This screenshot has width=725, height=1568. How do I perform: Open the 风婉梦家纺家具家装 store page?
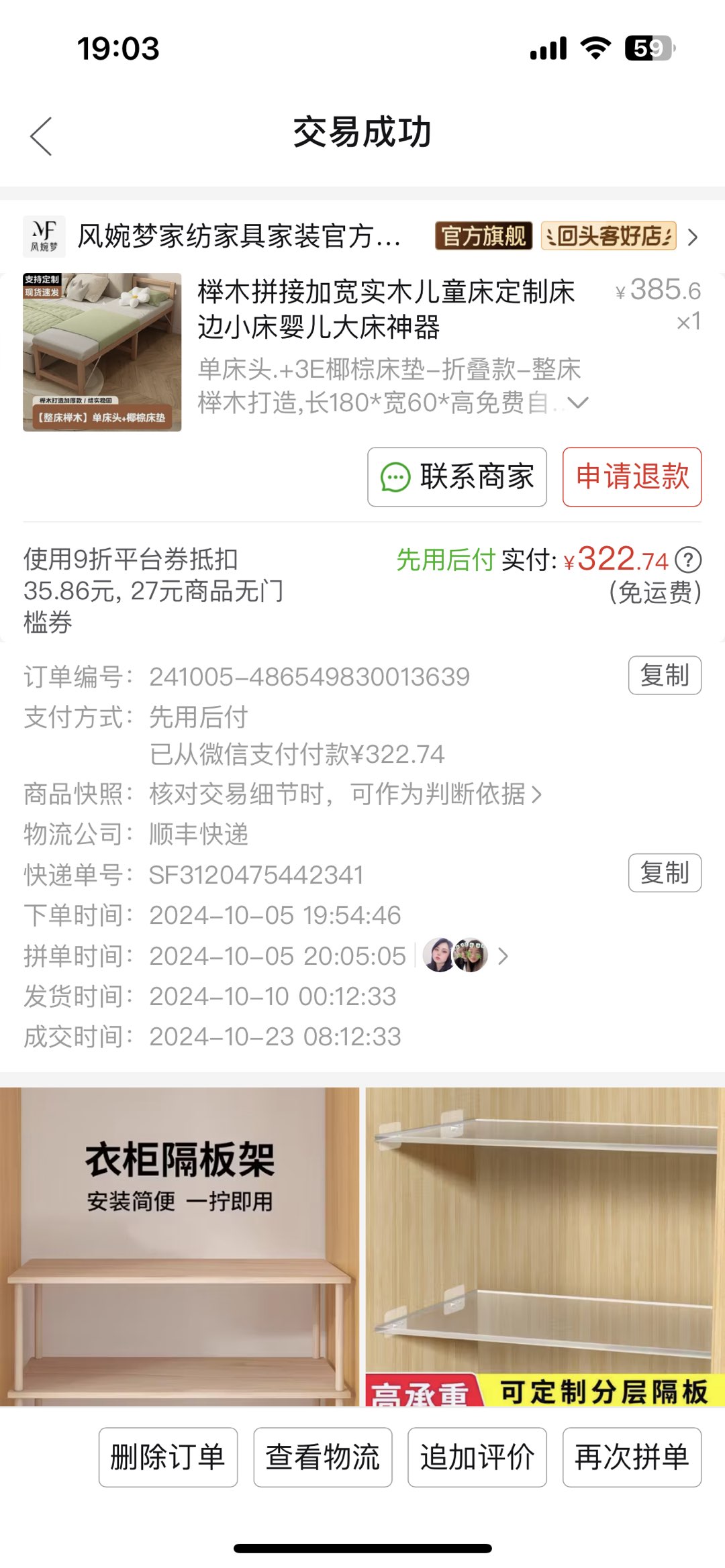click(x=238, y=236)
